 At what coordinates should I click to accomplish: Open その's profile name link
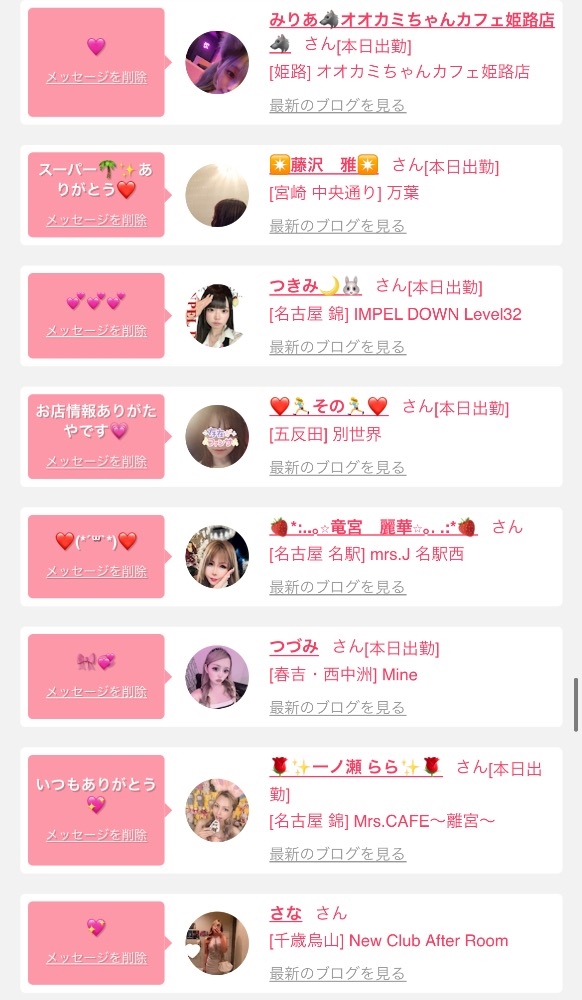(328, 406)
